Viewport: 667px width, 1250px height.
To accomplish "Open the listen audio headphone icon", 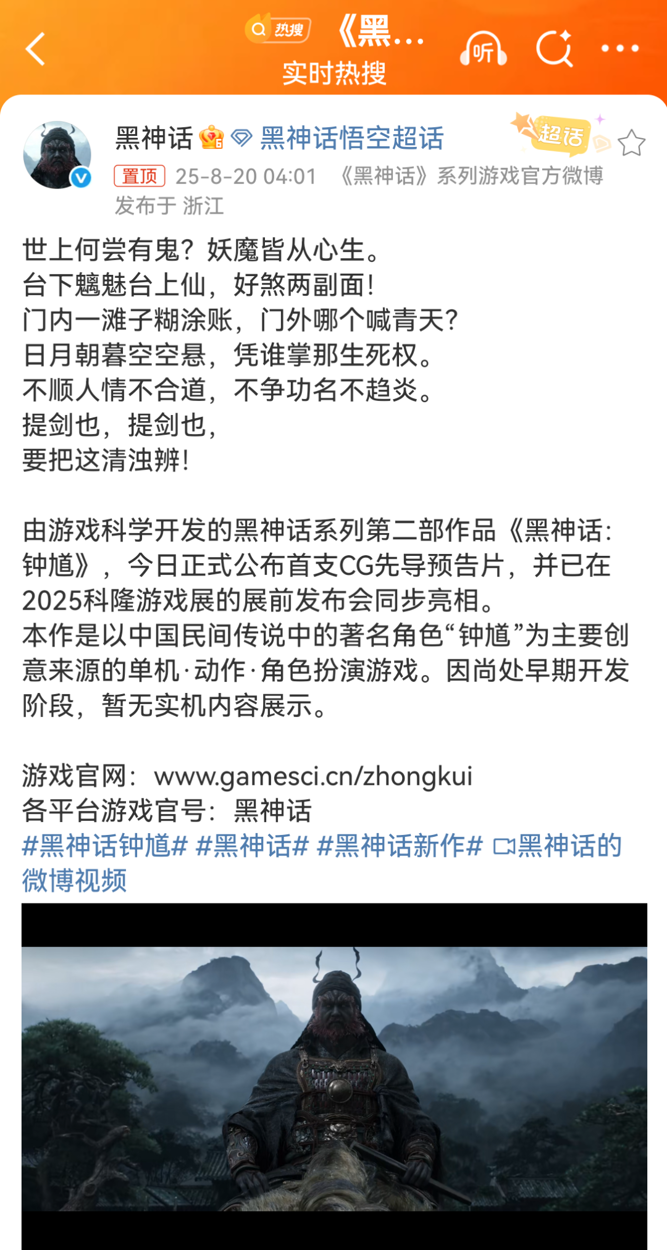I will tap(483, 50).
